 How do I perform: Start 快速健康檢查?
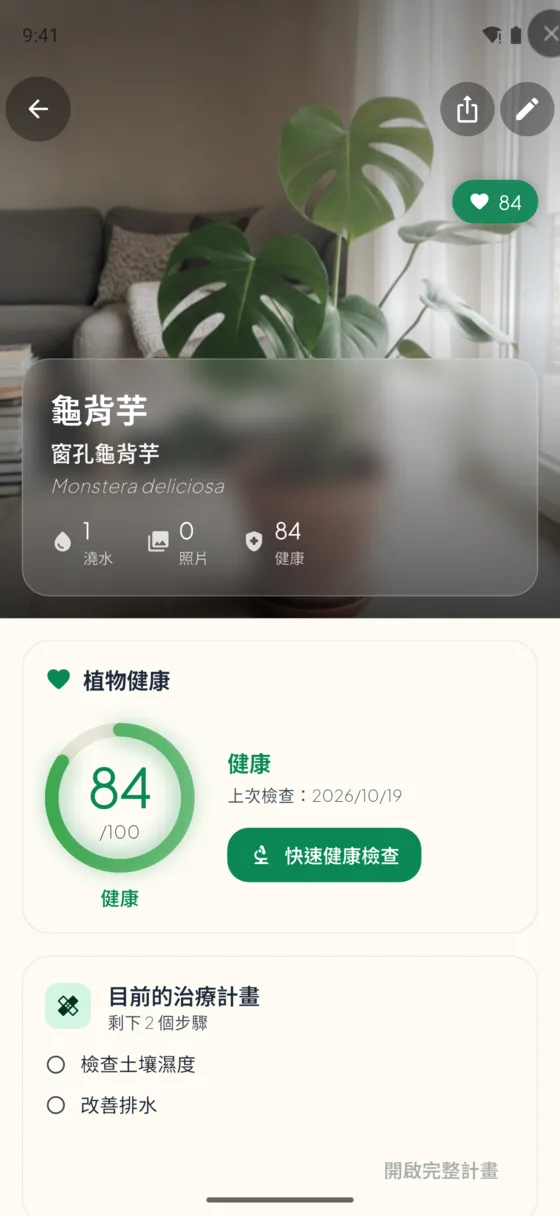324,855
